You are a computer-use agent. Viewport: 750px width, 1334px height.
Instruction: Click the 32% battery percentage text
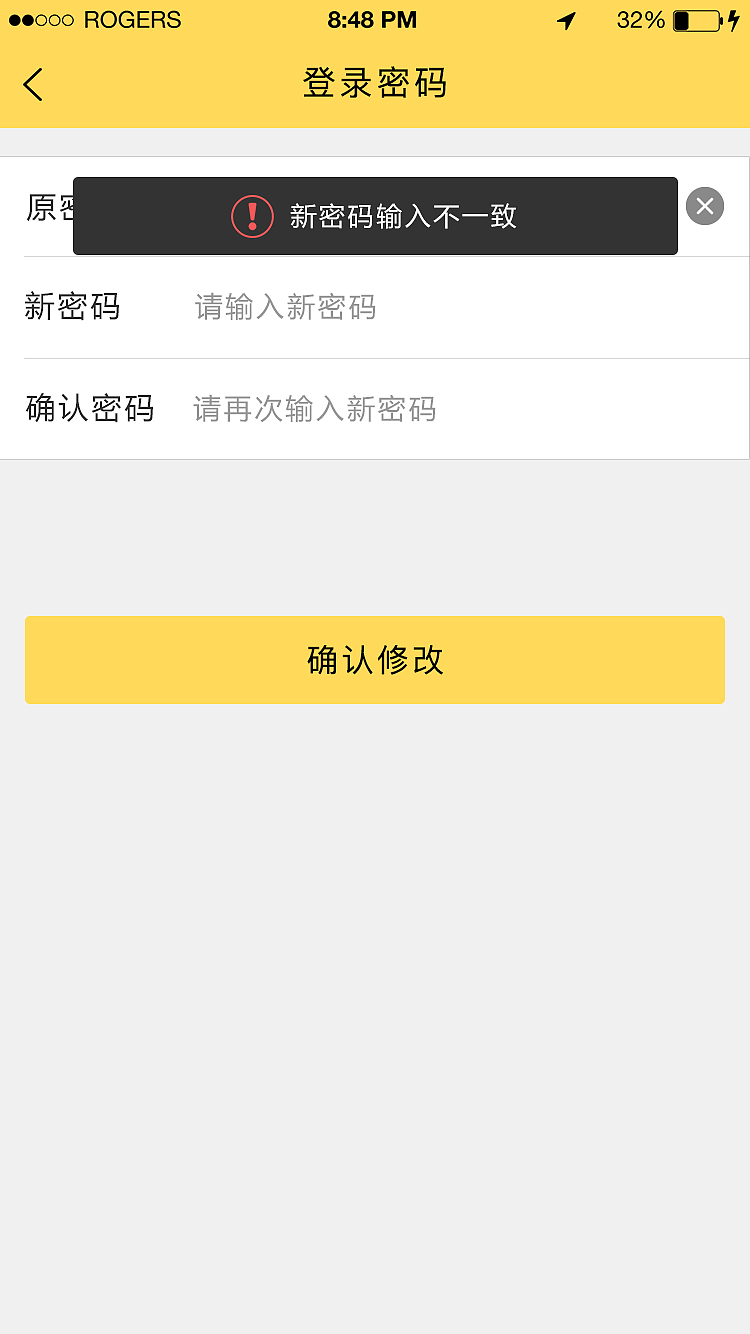pyautogui.click(x=640, y=19)
